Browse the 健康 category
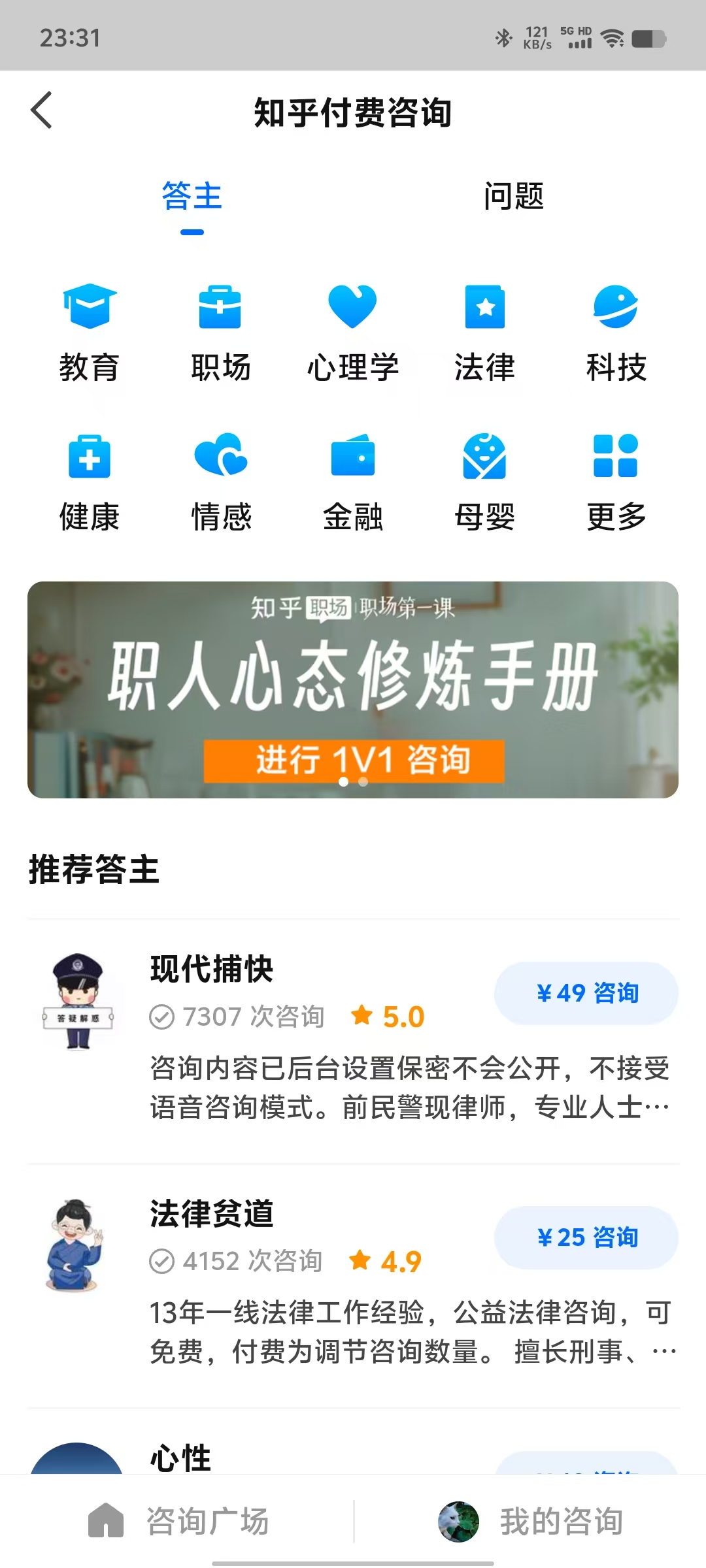Screen dimensions: 706x1568 (x=90, y=482)
